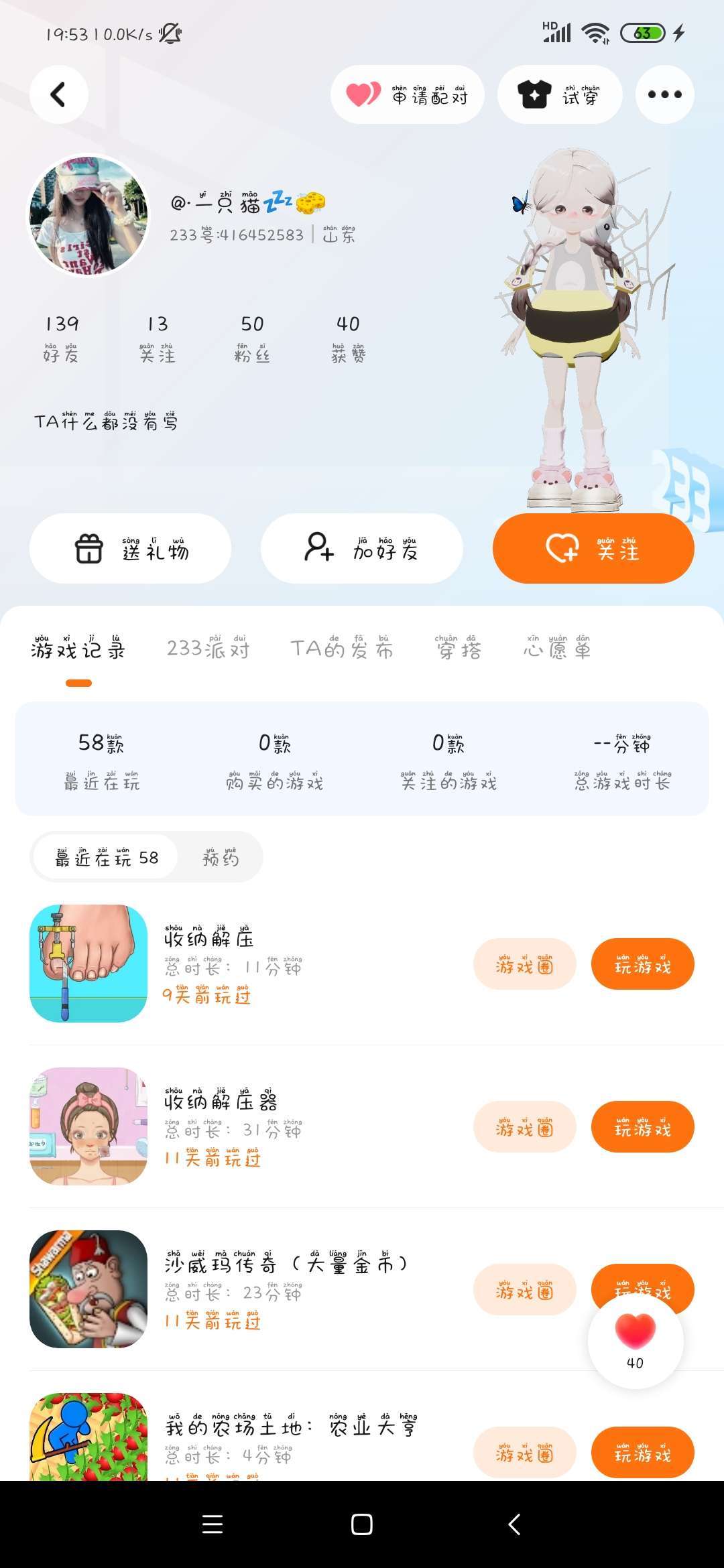Play the game 收纳解压
This screenshot has height=1568, width=724.
click(x=642, y=964)
